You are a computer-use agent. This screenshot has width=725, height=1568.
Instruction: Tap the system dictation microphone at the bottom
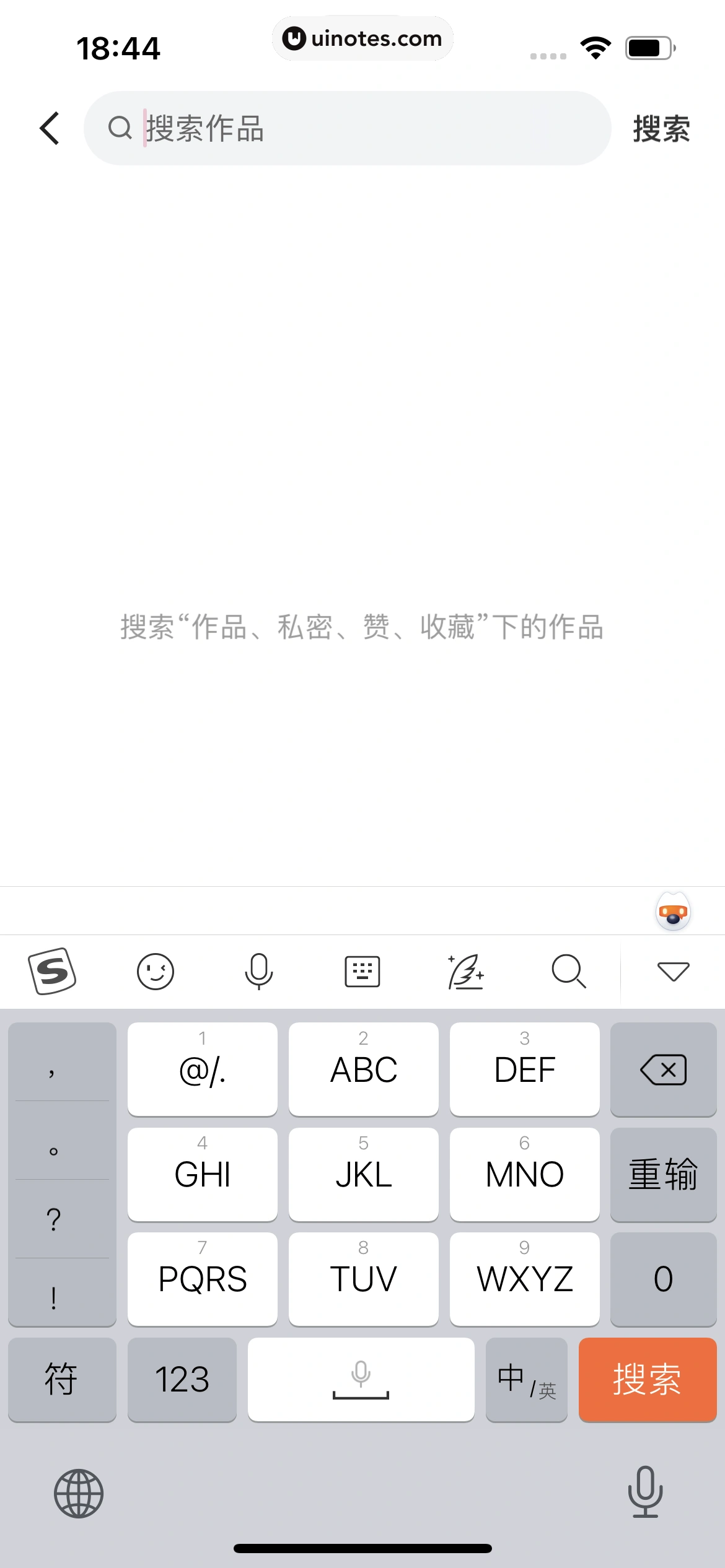click(645, 1492)
